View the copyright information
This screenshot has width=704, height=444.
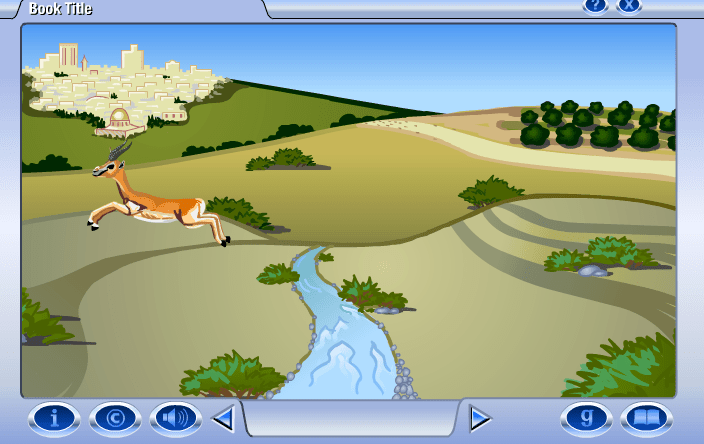(115, 418)
